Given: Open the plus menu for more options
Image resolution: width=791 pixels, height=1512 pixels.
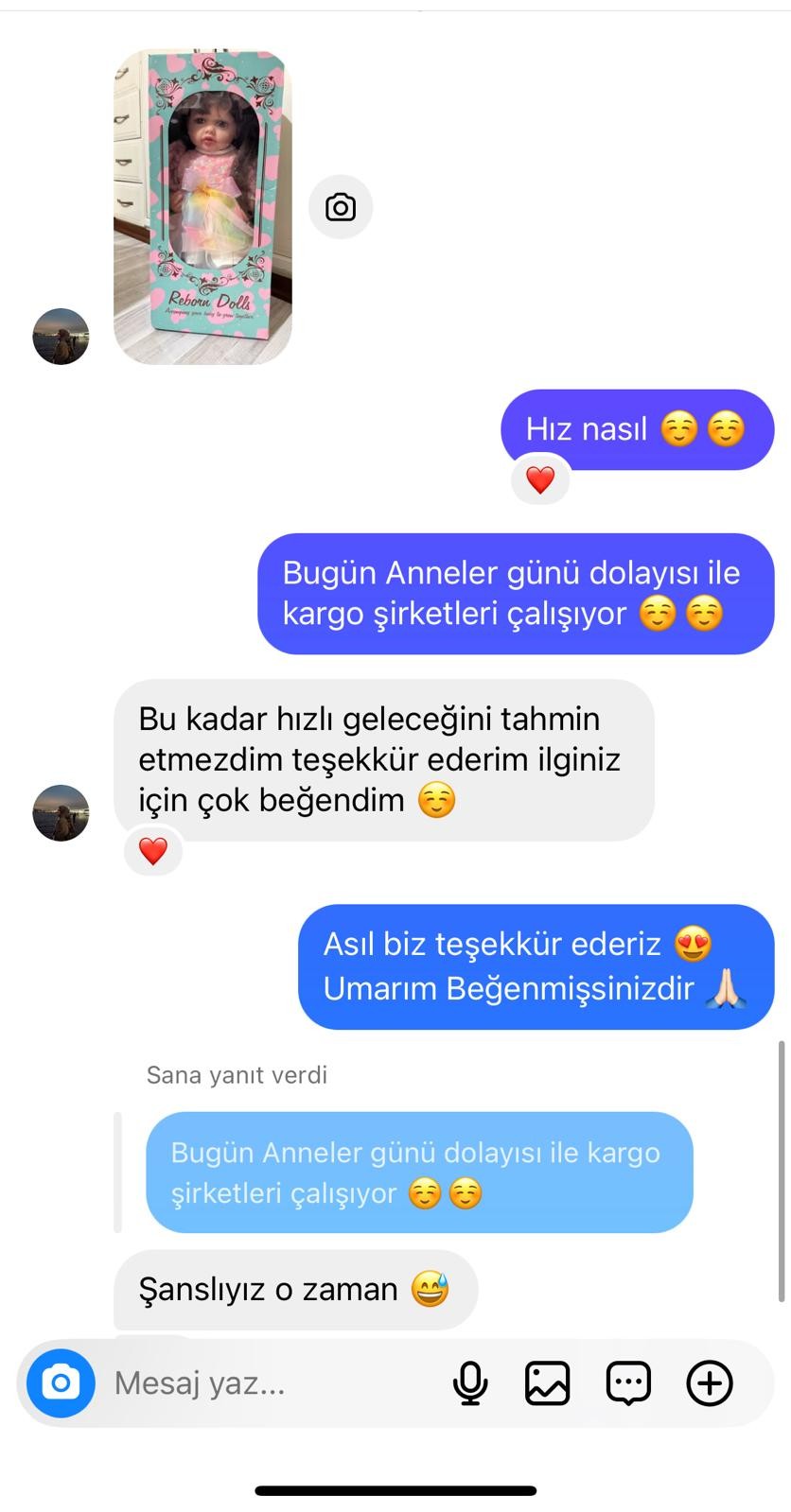Looking at the screenshot, I should tap(710, 1383).
